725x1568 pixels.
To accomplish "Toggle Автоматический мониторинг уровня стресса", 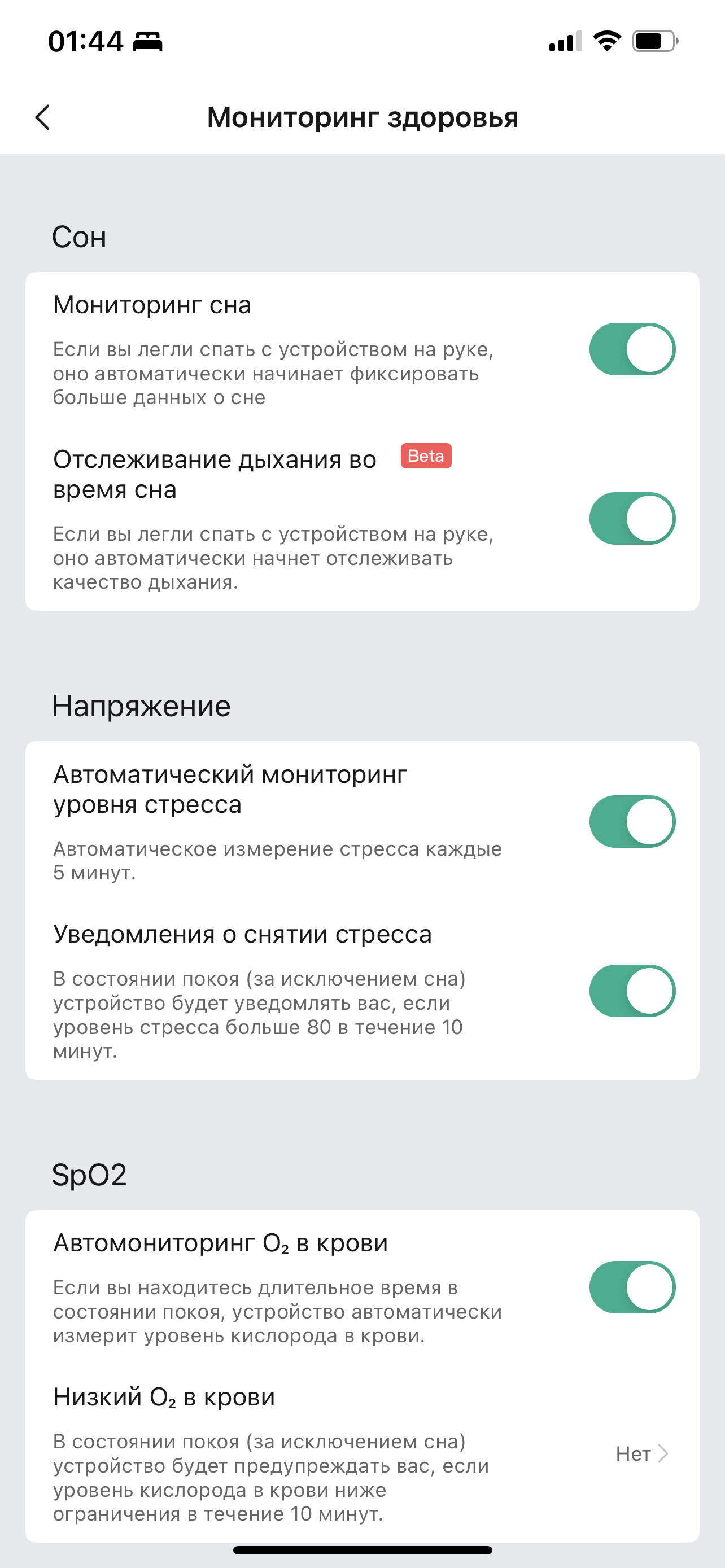I will coord(632,822).
